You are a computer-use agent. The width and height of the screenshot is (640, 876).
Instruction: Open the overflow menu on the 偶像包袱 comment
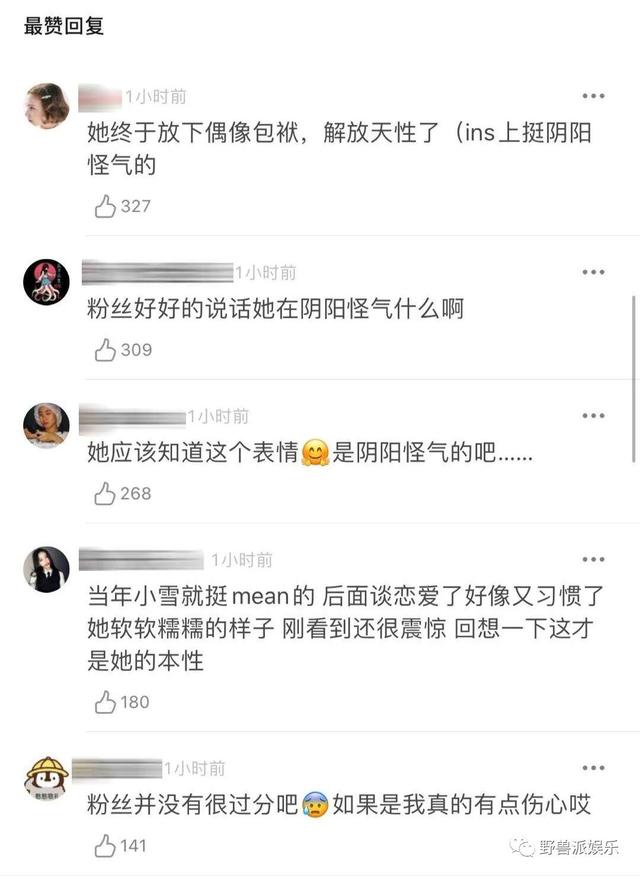[x=593, y=97]
